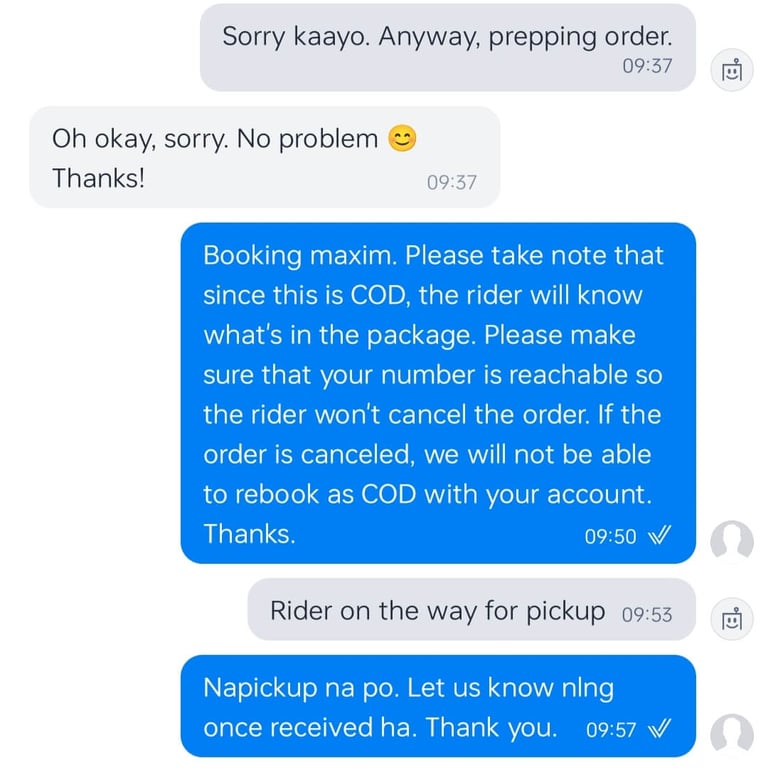The width and height of the screenshot is (768, 768).
Task: Open profile avatar beside 'Booking maxim' message
Action: pyautogui.click(x=732, y=541)
